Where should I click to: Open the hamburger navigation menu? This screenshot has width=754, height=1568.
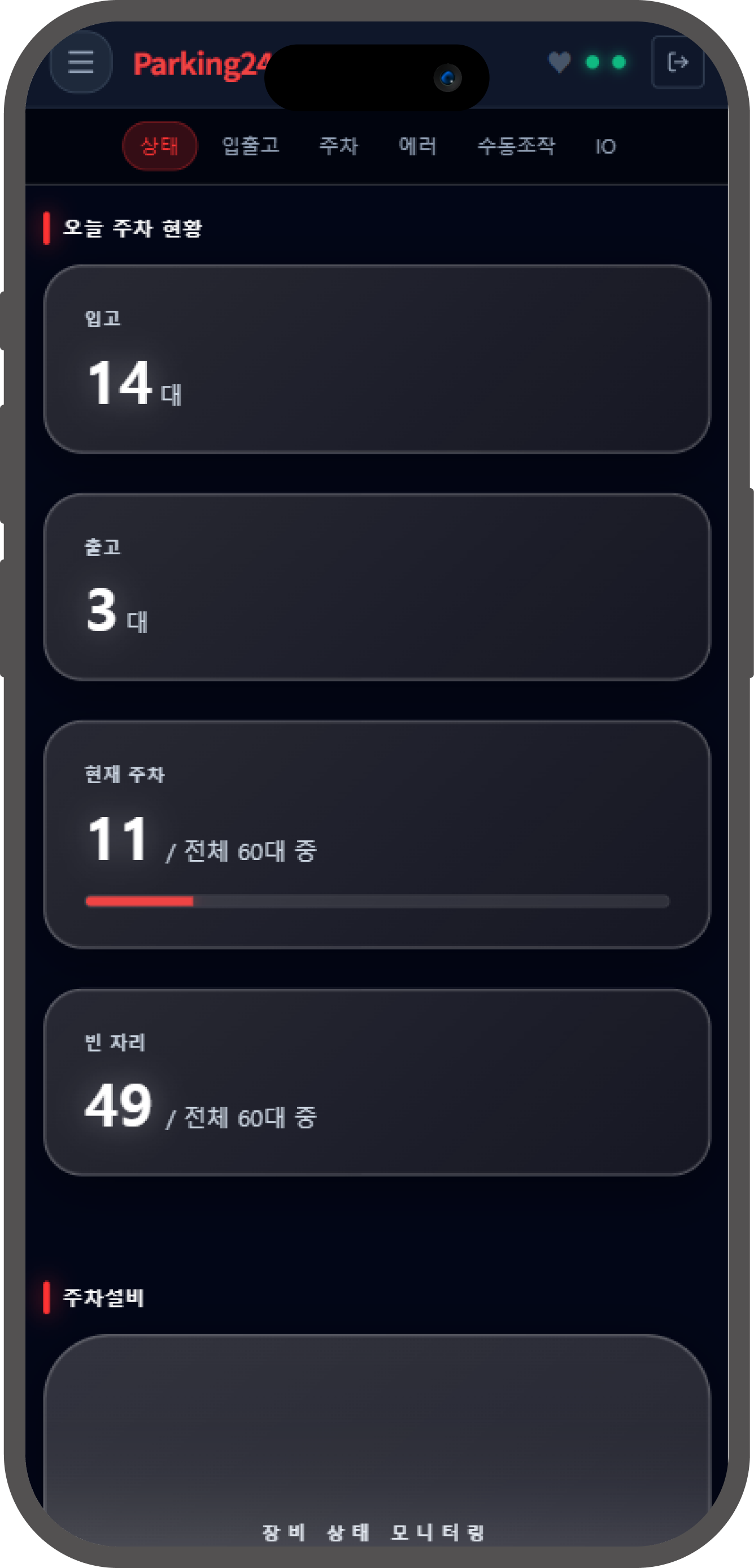click(81, 63)
